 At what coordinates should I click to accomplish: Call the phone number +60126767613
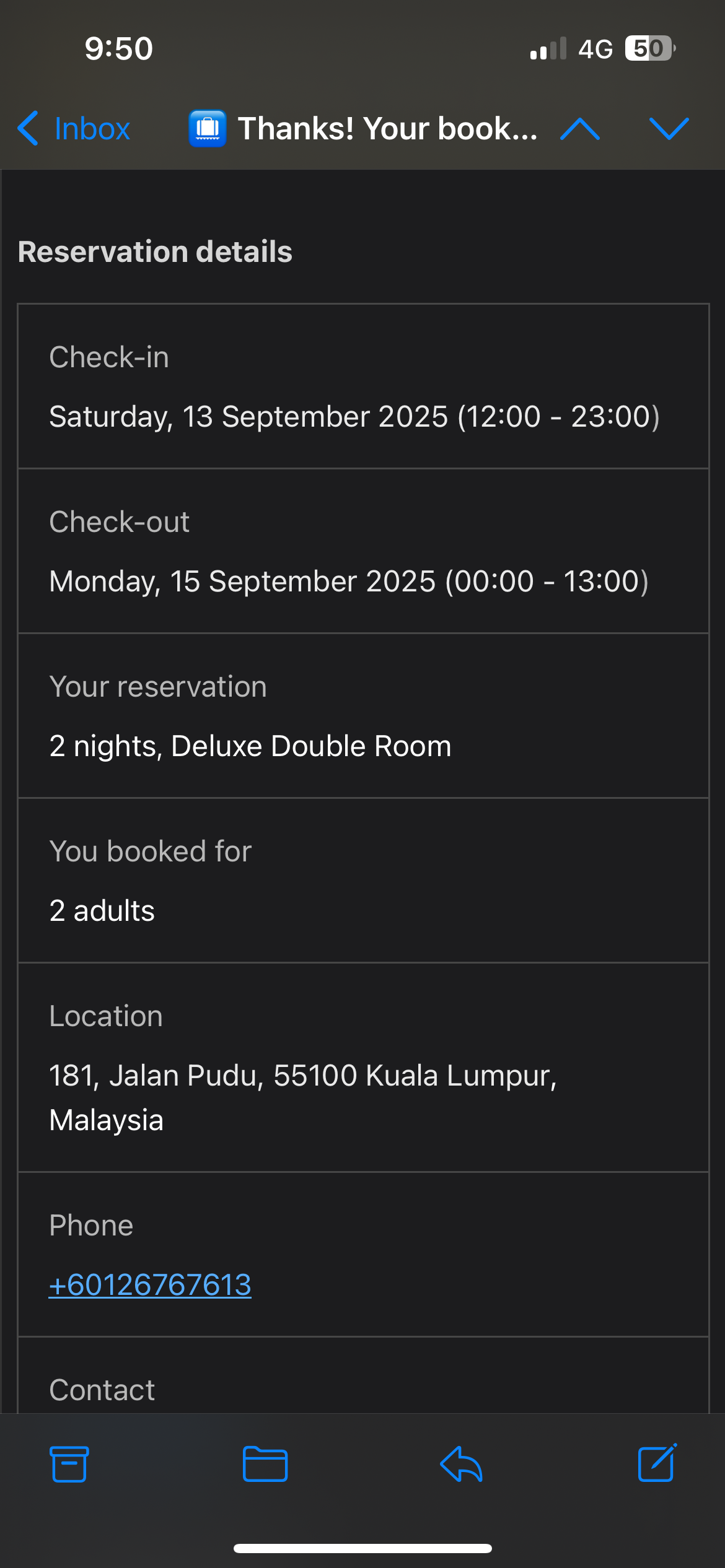click(151, 1285)
